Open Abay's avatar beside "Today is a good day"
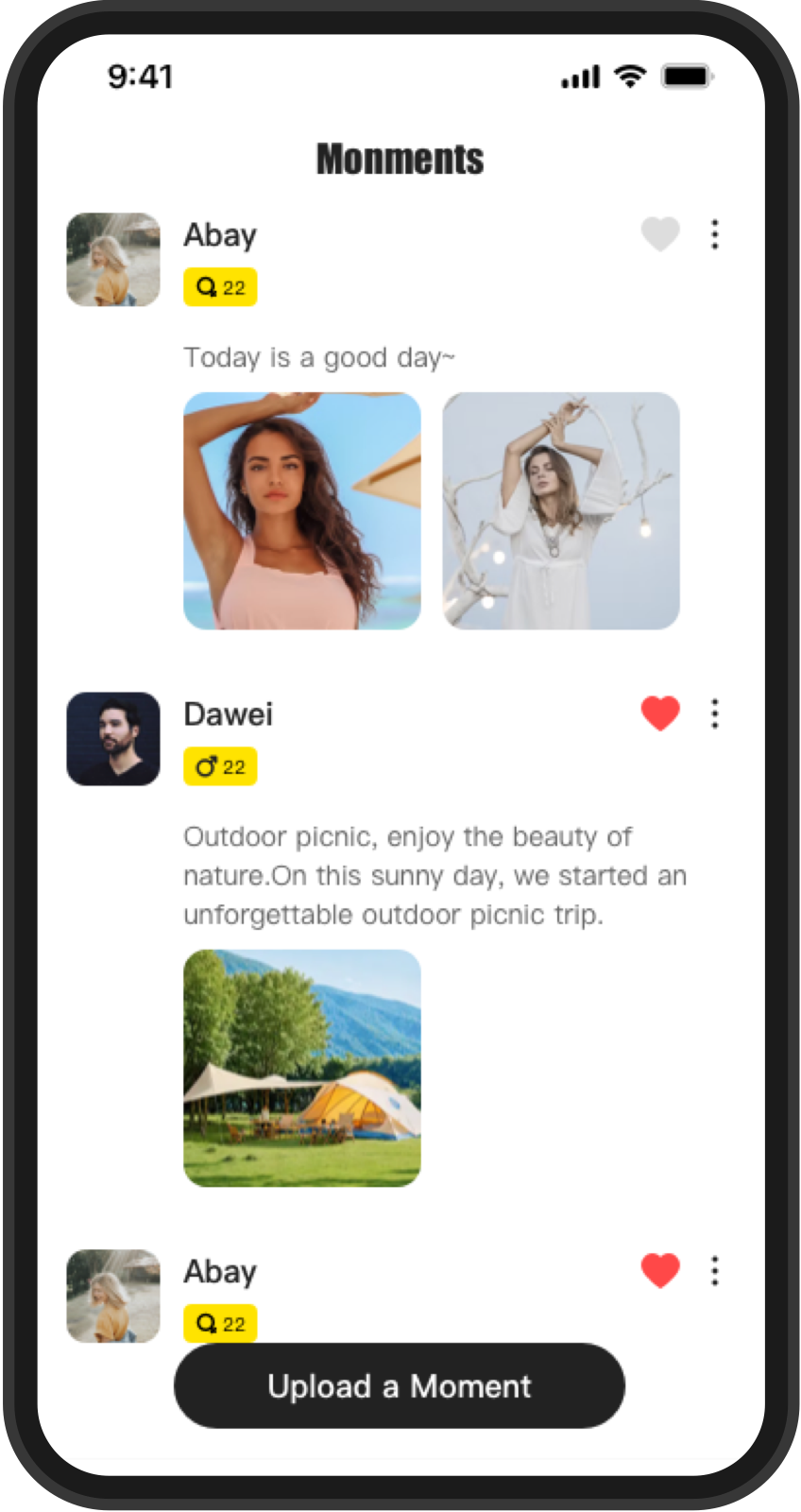 tap(113, 260)
